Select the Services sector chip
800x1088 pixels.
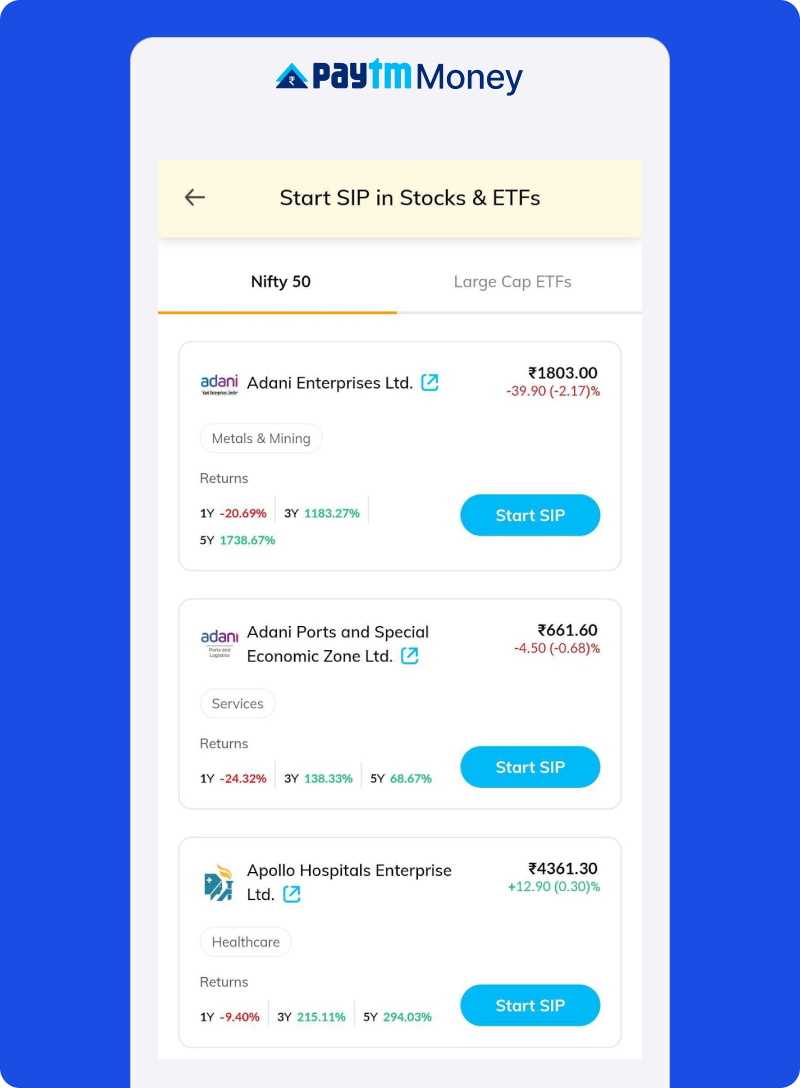pos(237,703)
